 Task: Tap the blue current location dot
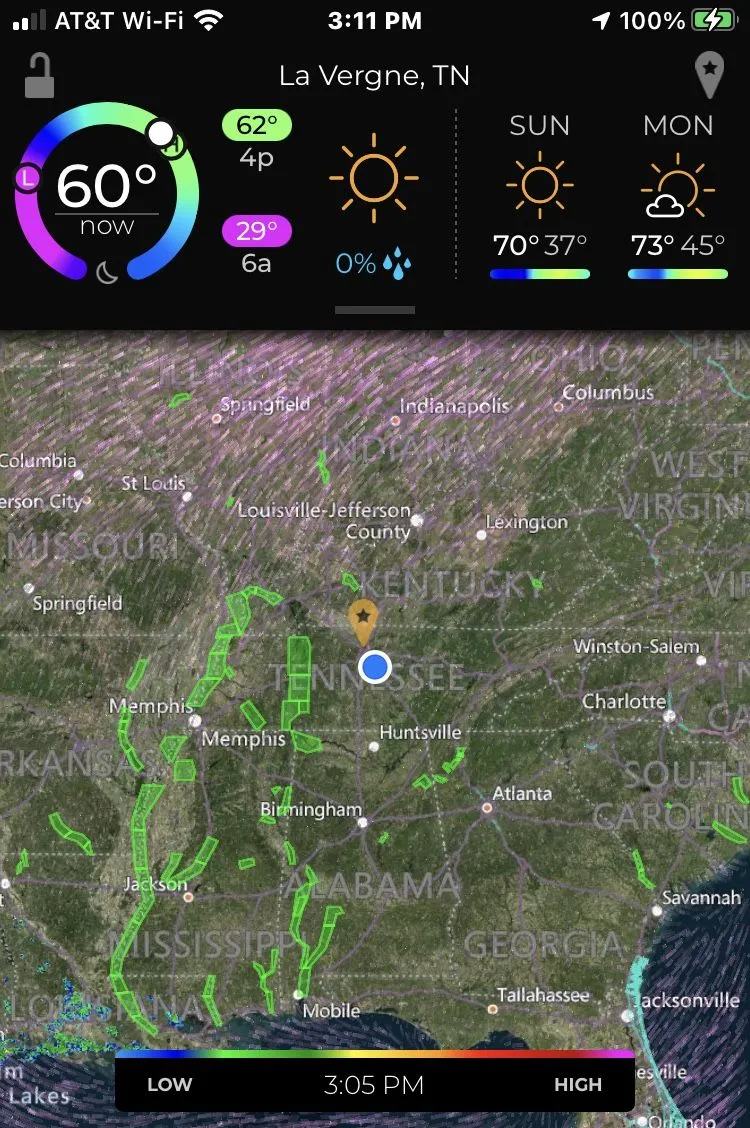(375, 667)
